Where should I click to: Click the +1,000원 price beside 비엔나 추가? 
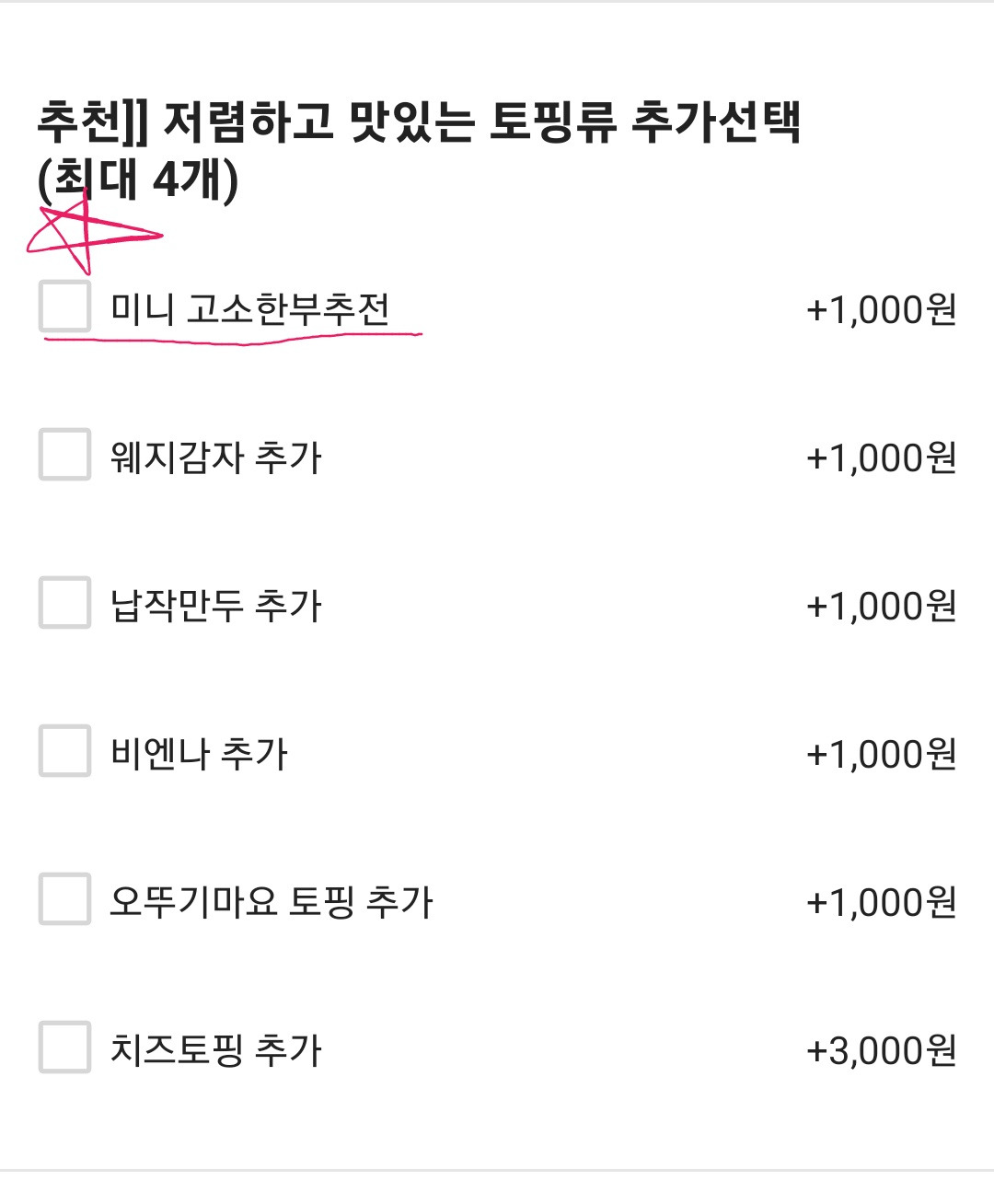point(881,753)
